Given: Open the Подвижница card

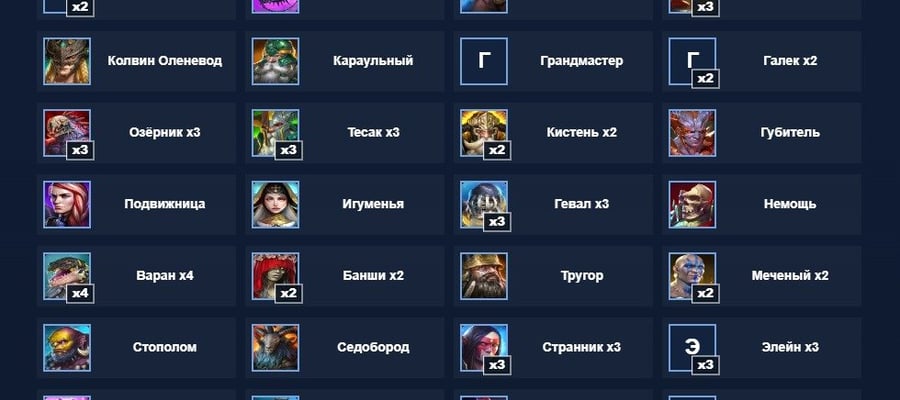Looking at the screenshot, I should [x=137, y=205].
